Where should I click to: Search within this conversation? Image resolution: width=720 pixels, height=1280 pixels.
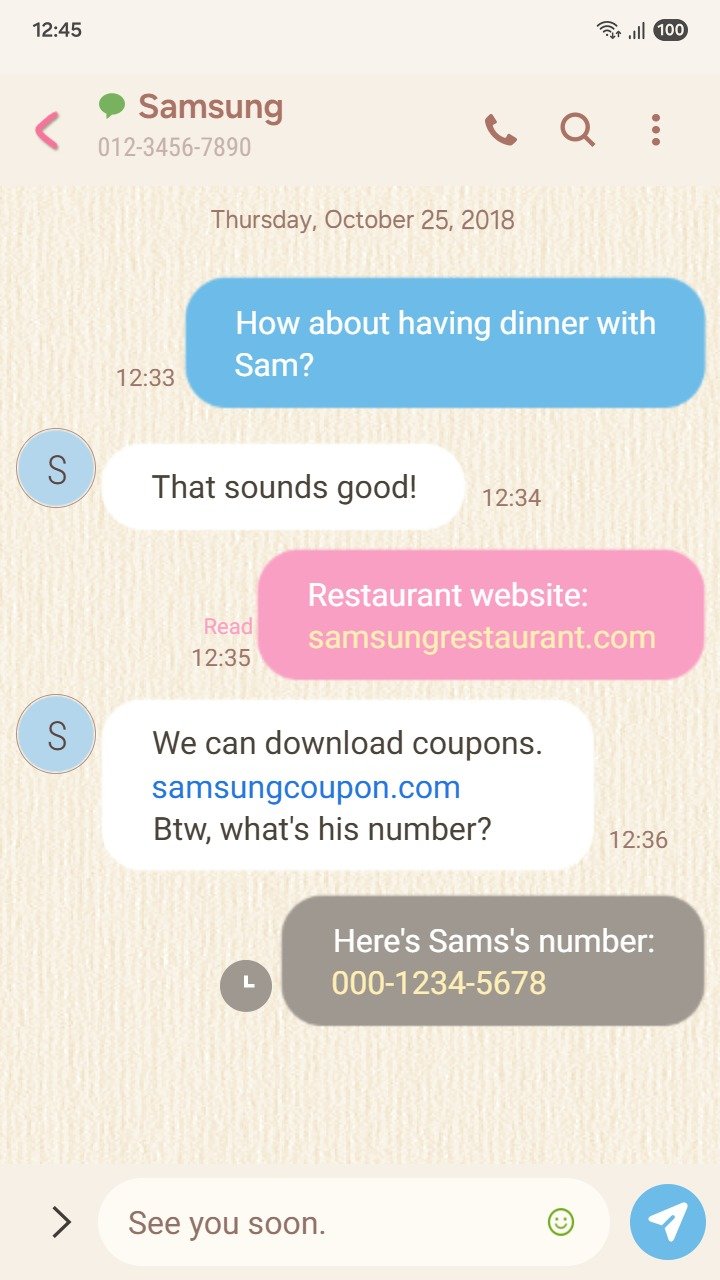click(x=577, y=129)
